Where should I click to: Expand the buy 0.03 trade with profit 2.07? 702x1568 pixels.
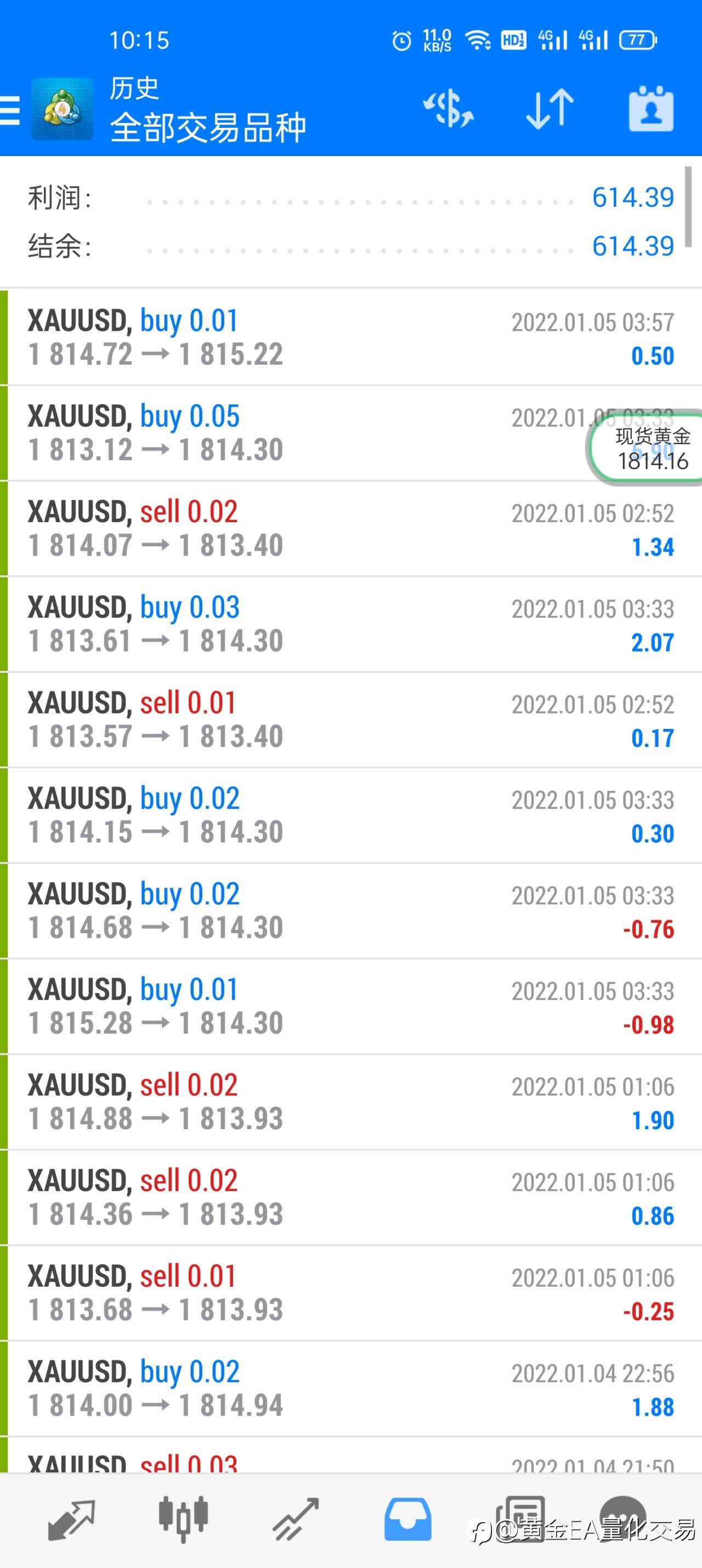point(350,625)
